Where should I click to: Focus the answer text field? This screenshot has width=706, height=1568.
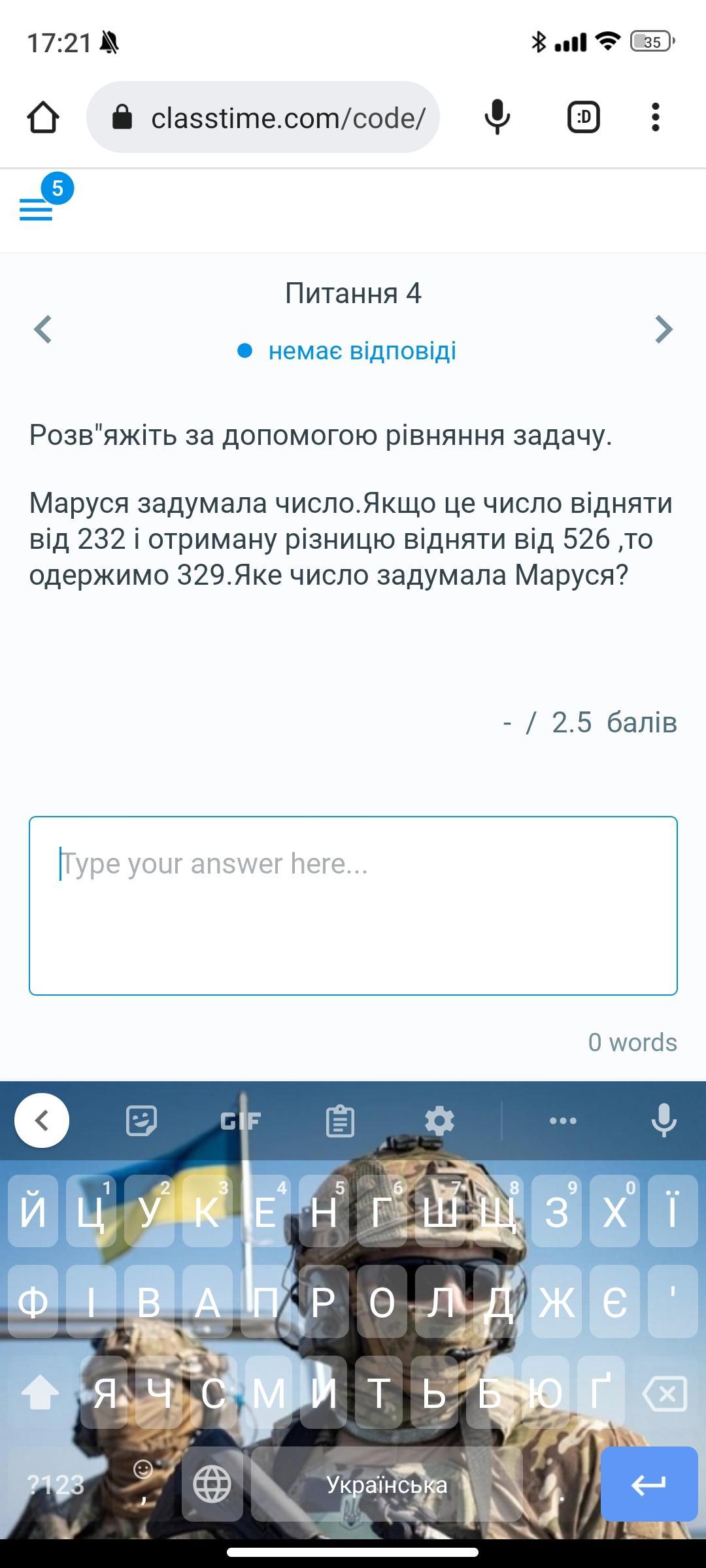(353, 906)
